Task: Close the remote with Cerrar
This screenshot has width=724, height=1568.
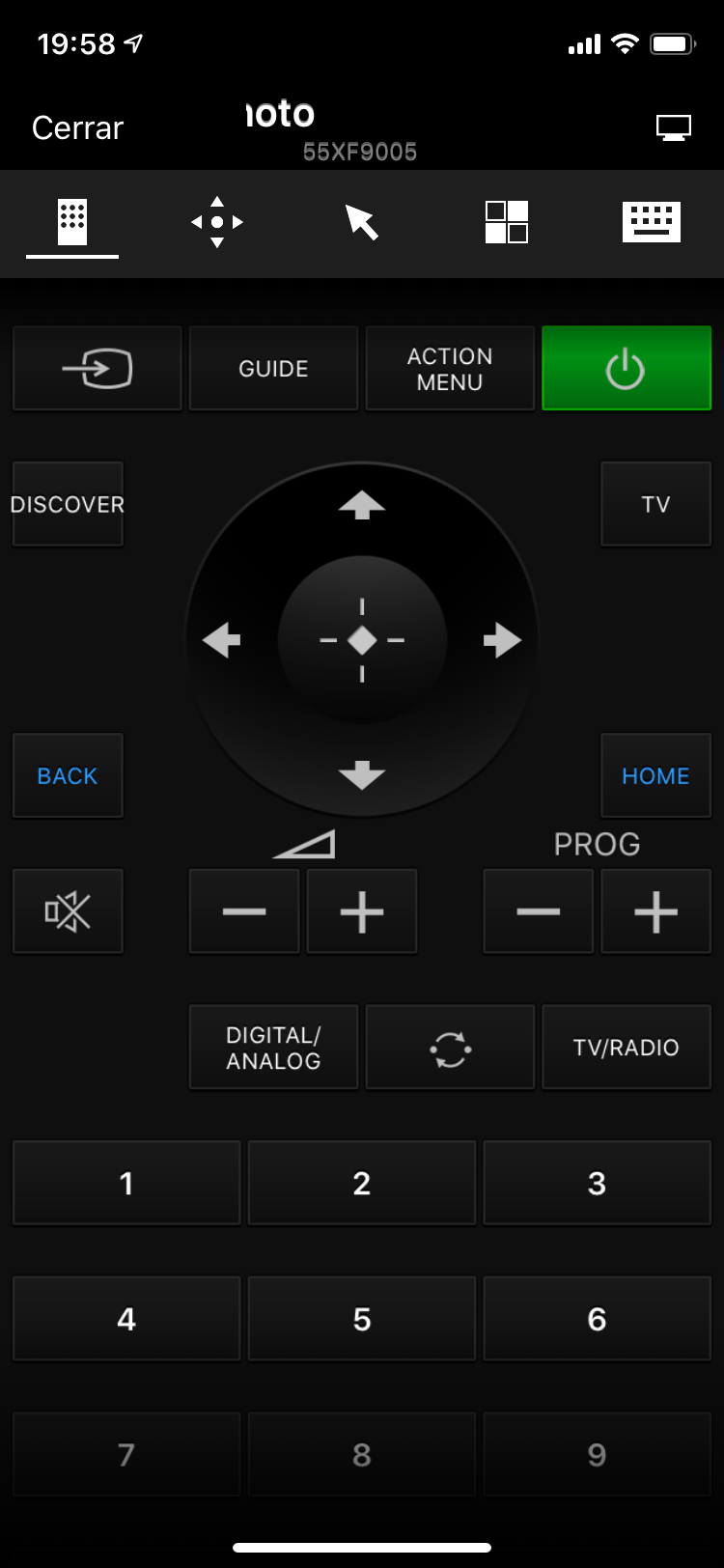Action: coord(77,127)
